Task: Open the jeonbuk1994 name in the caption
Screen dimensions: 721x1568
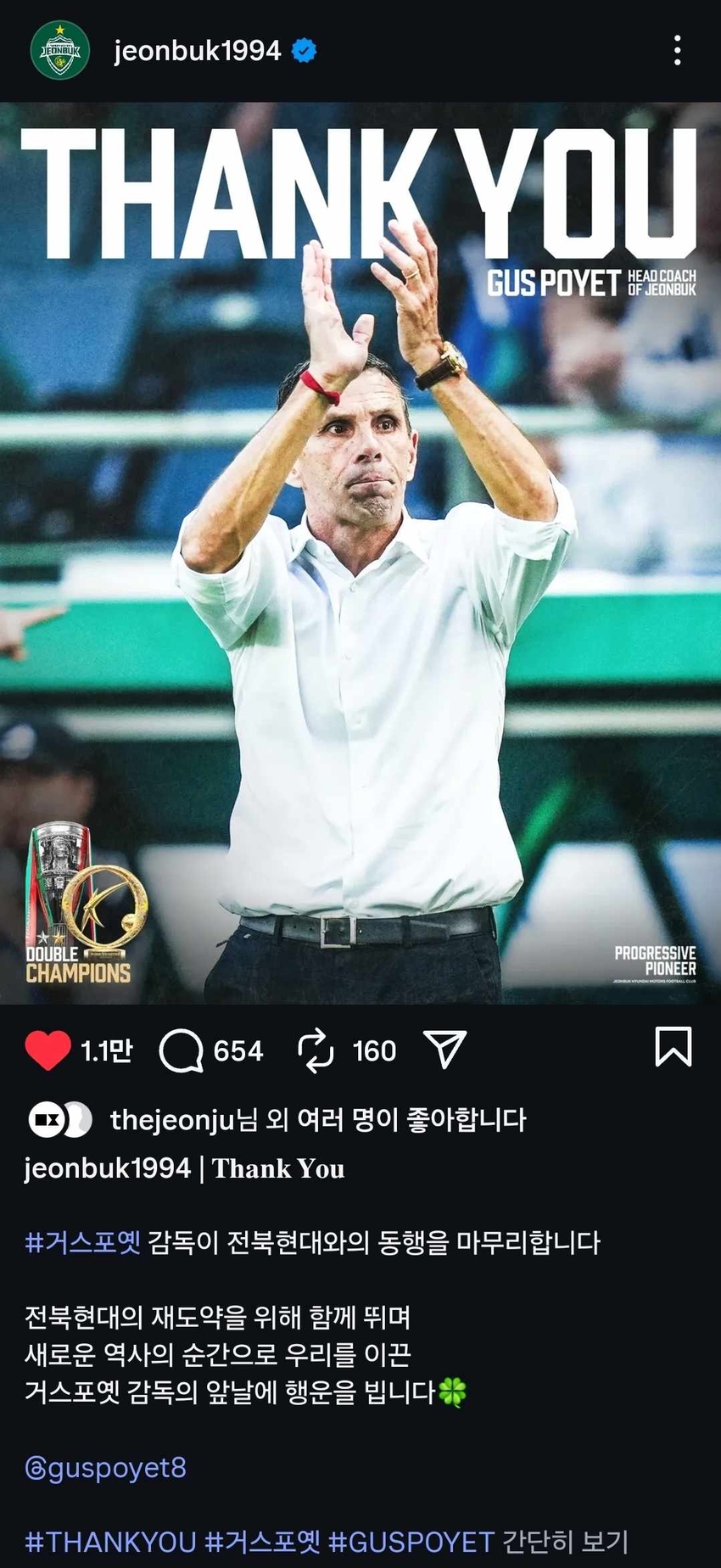Action: 107,1168
